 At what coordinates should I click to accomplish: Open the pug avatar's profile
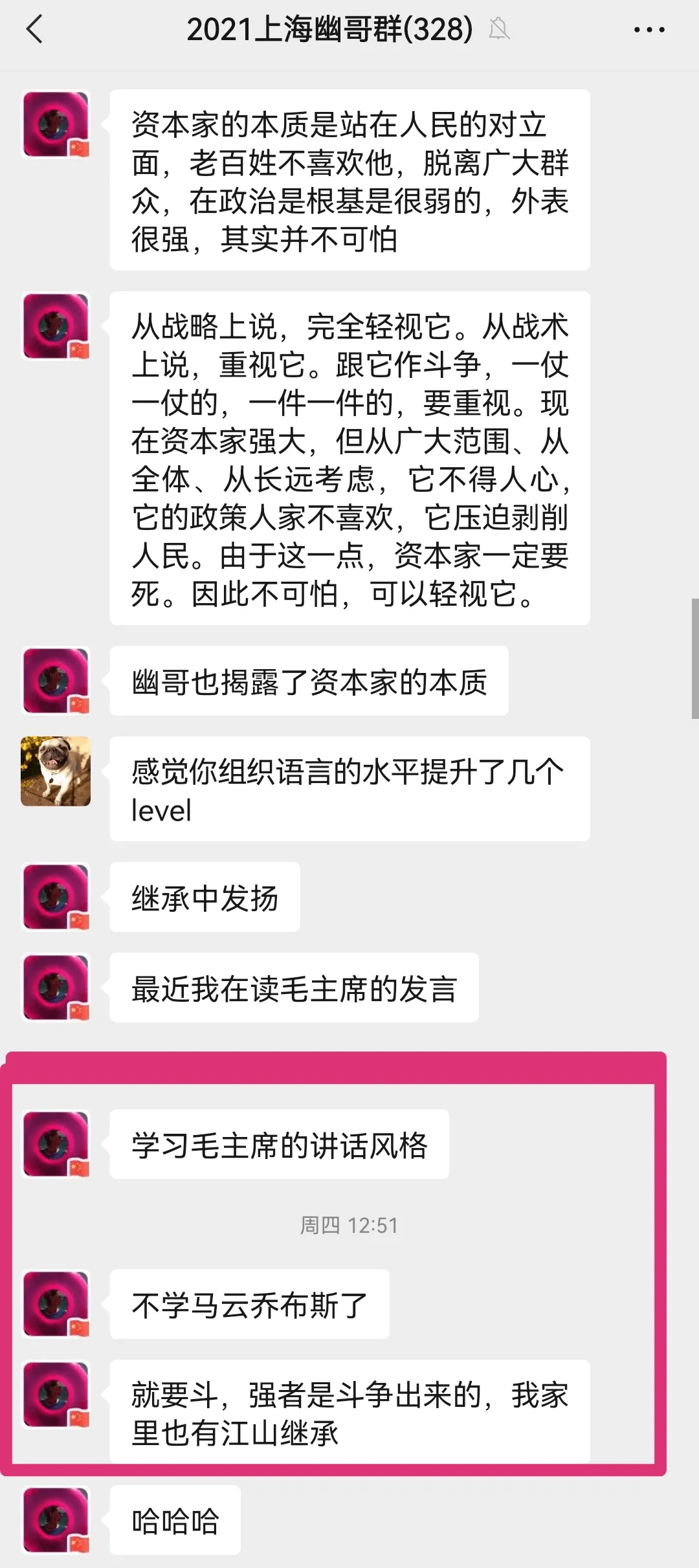[x=56, y=771]
